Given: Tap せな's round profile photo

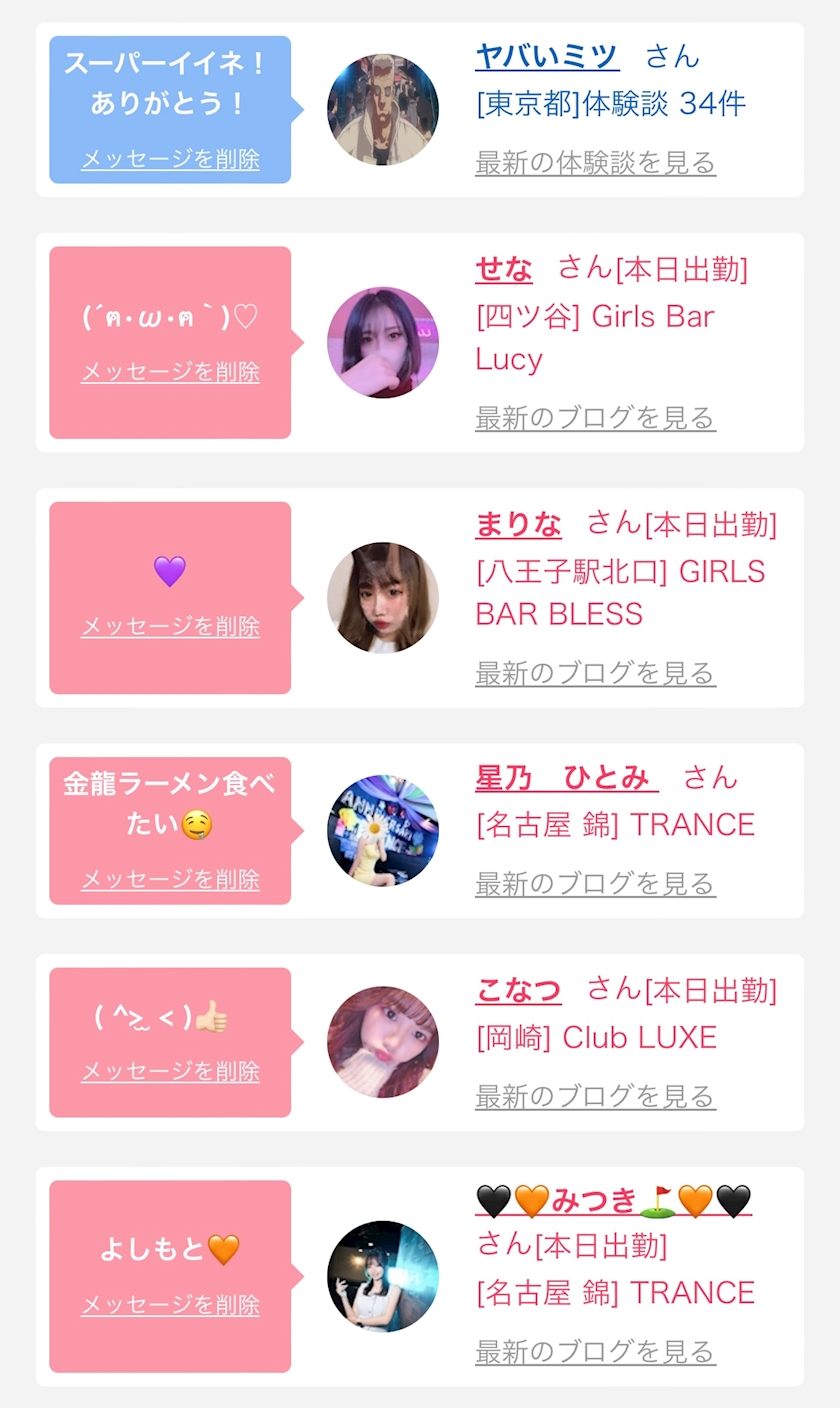Looking at the screenshot, I should pos(383,343).
